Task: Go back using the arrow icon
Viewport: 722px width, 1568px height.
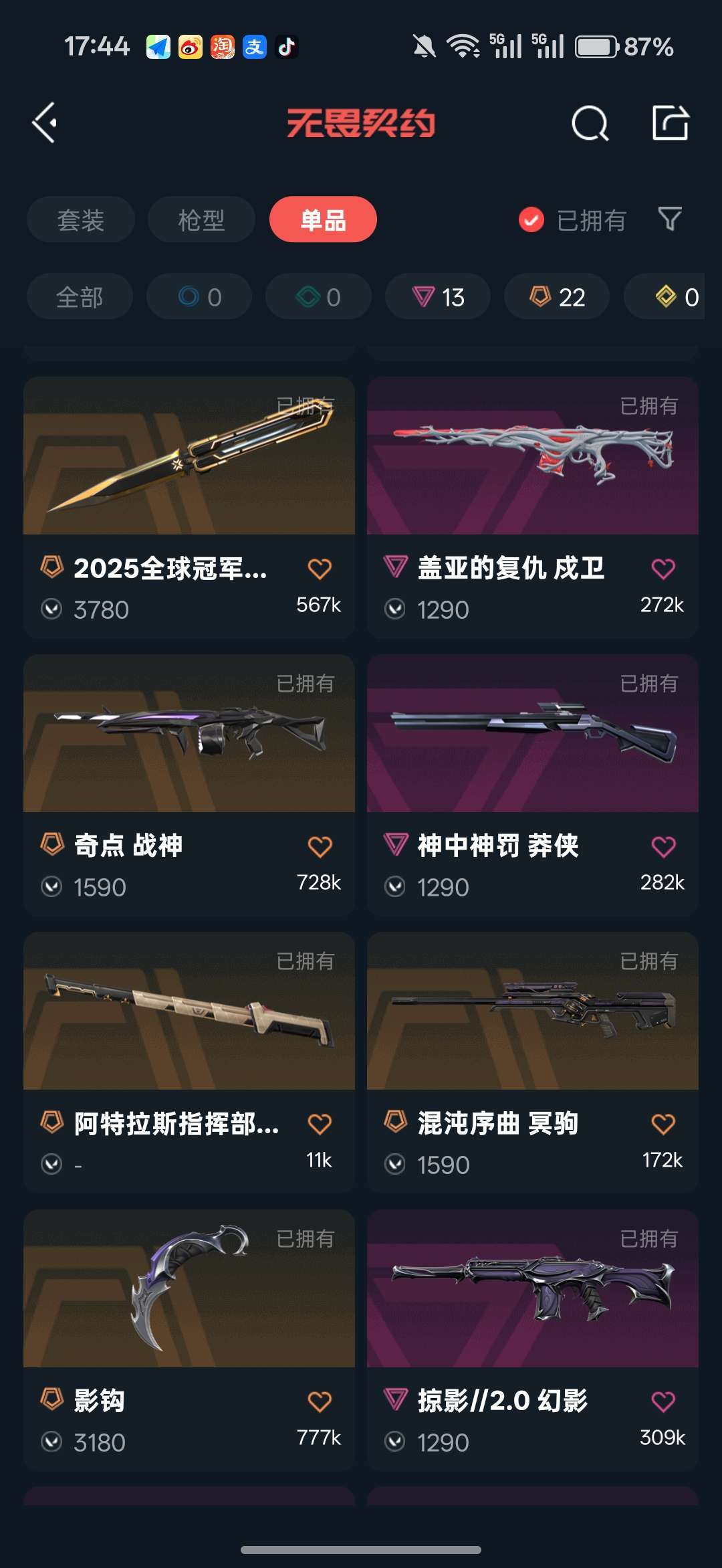Action: pyautogui.click(x=44, y=122)
